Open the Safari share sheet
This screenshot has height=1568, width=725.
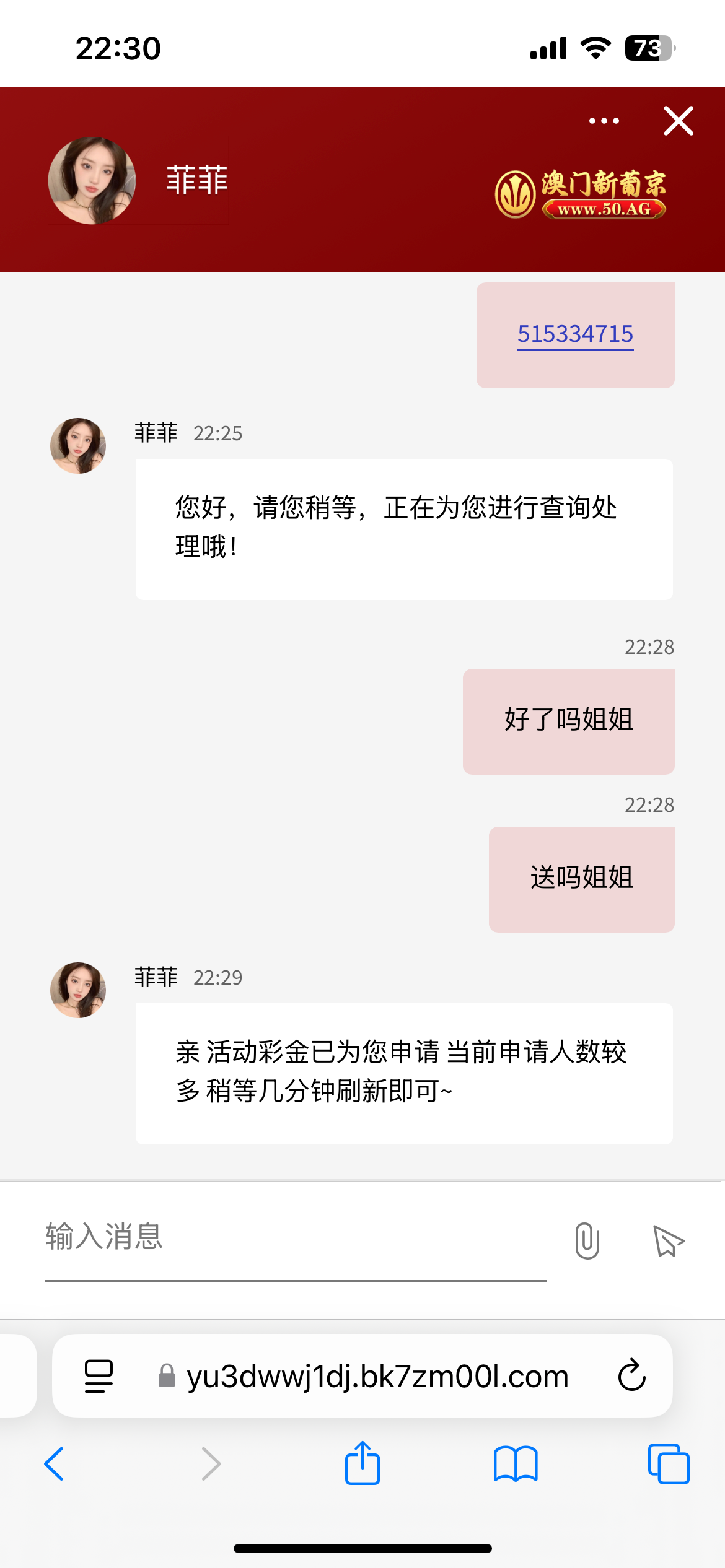362,1464
